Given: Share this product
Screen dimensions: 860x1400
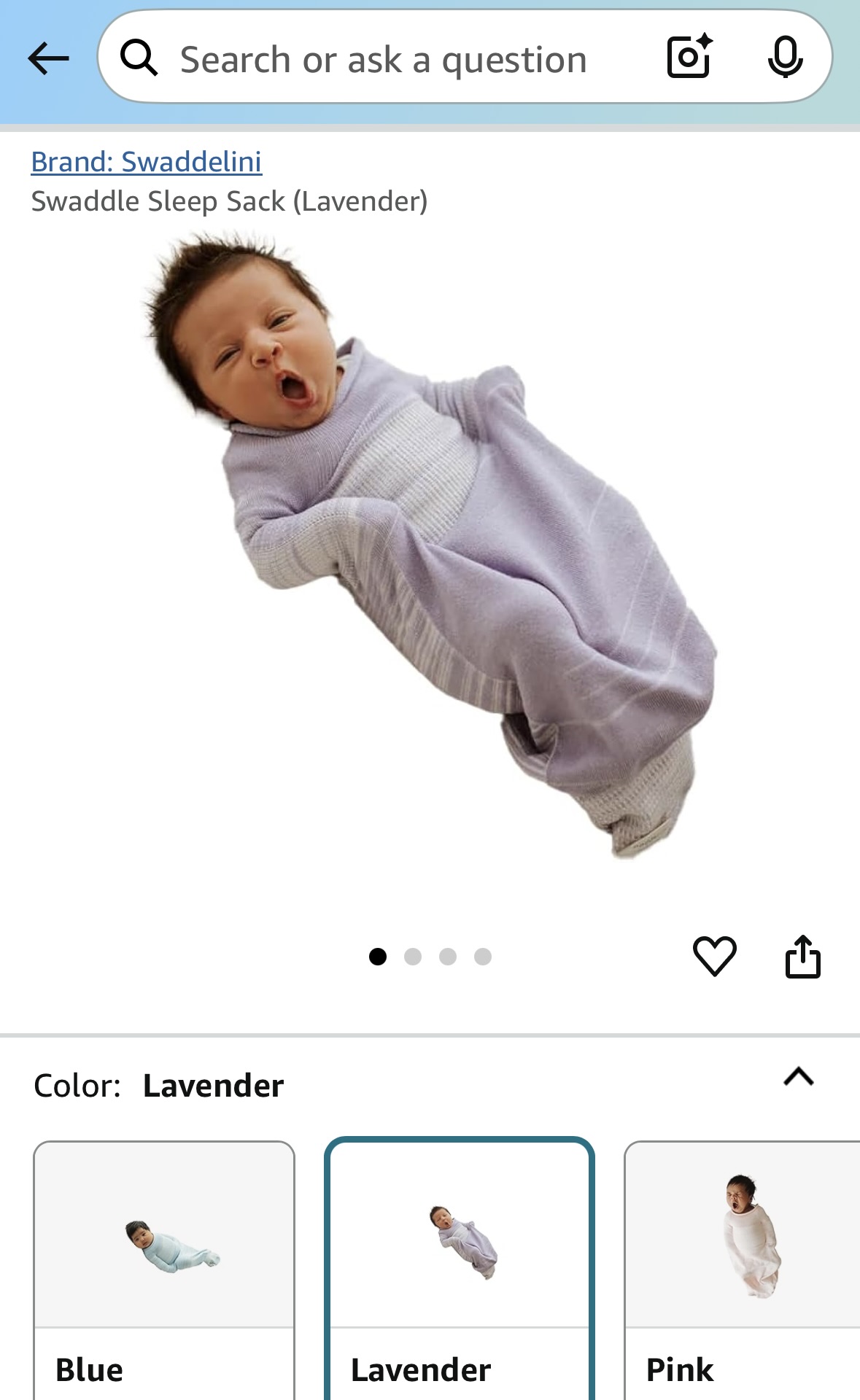Looking at the screenshot, I should [x=802, y=956].
